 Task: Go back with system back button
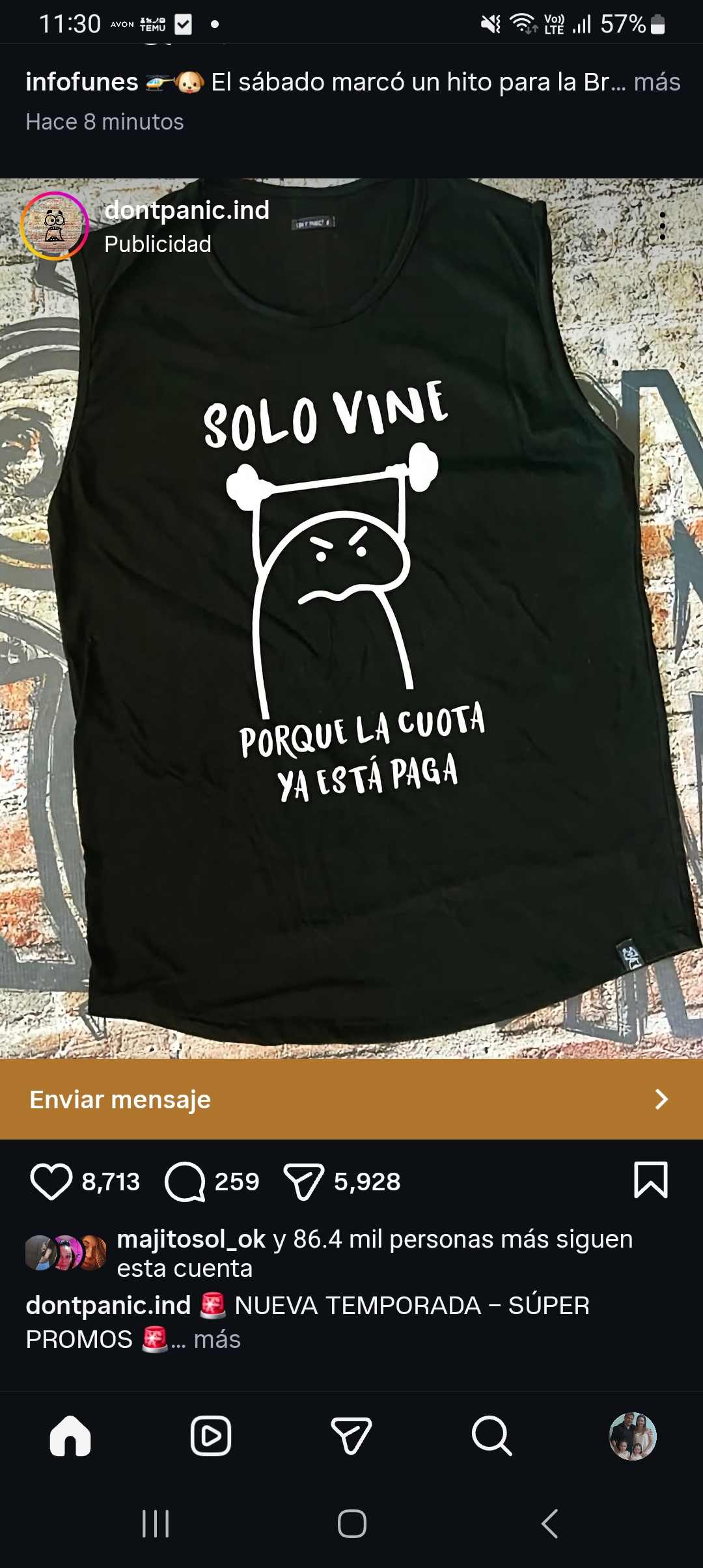pyautogui.click(x=550, y=1524)
